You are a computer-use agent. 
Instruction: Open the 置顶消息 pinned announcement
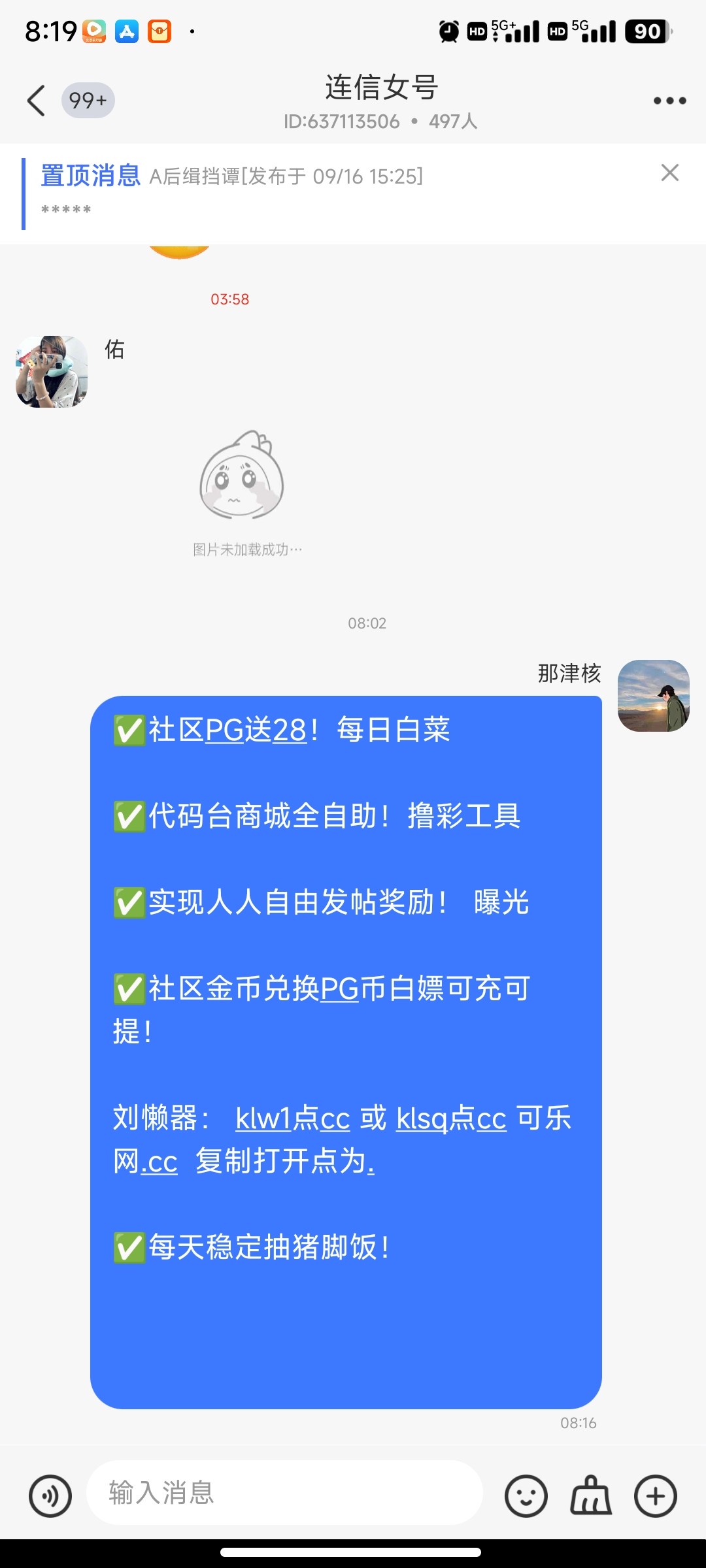point(90,174)
